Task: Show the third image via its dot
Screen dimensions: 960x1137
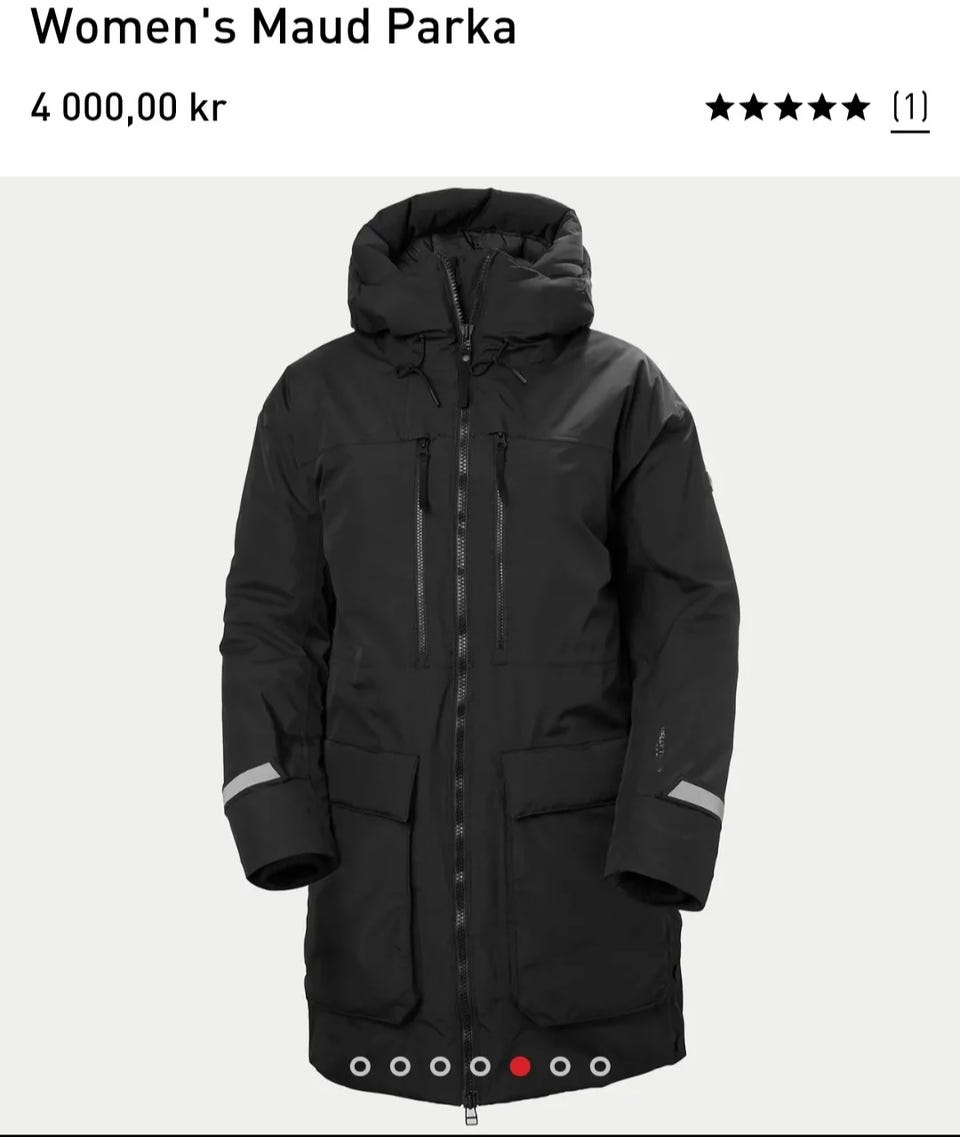Action: [440, 1066]
